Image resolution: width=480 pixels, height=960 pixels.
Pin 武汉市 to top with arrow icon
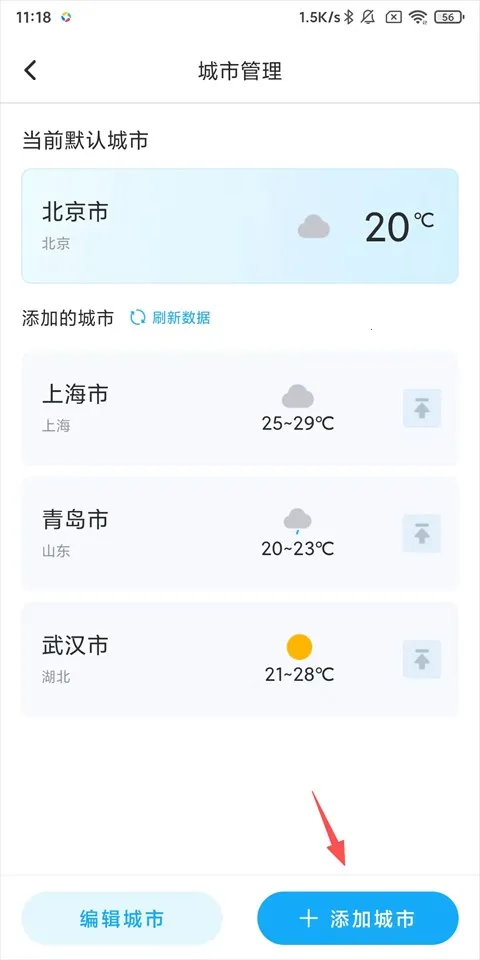pos(422,659)
